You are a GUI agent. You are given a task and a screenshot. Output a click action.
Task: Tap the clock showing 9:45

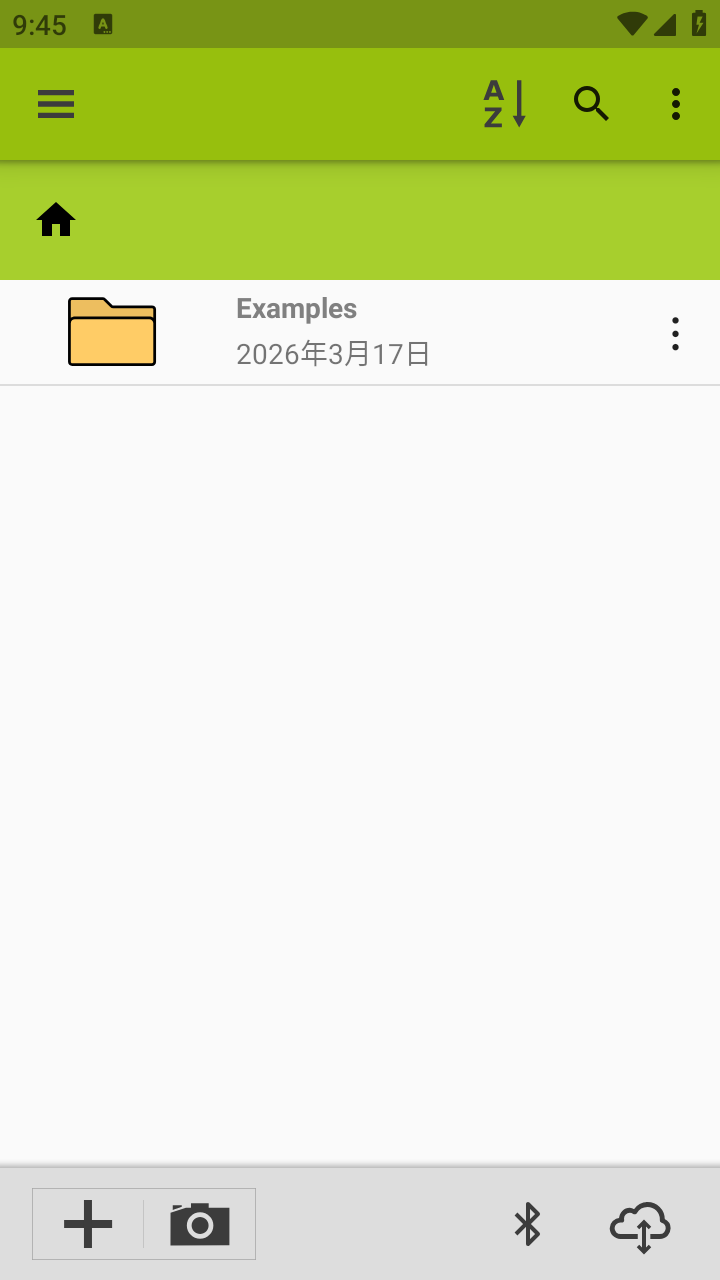41,24
